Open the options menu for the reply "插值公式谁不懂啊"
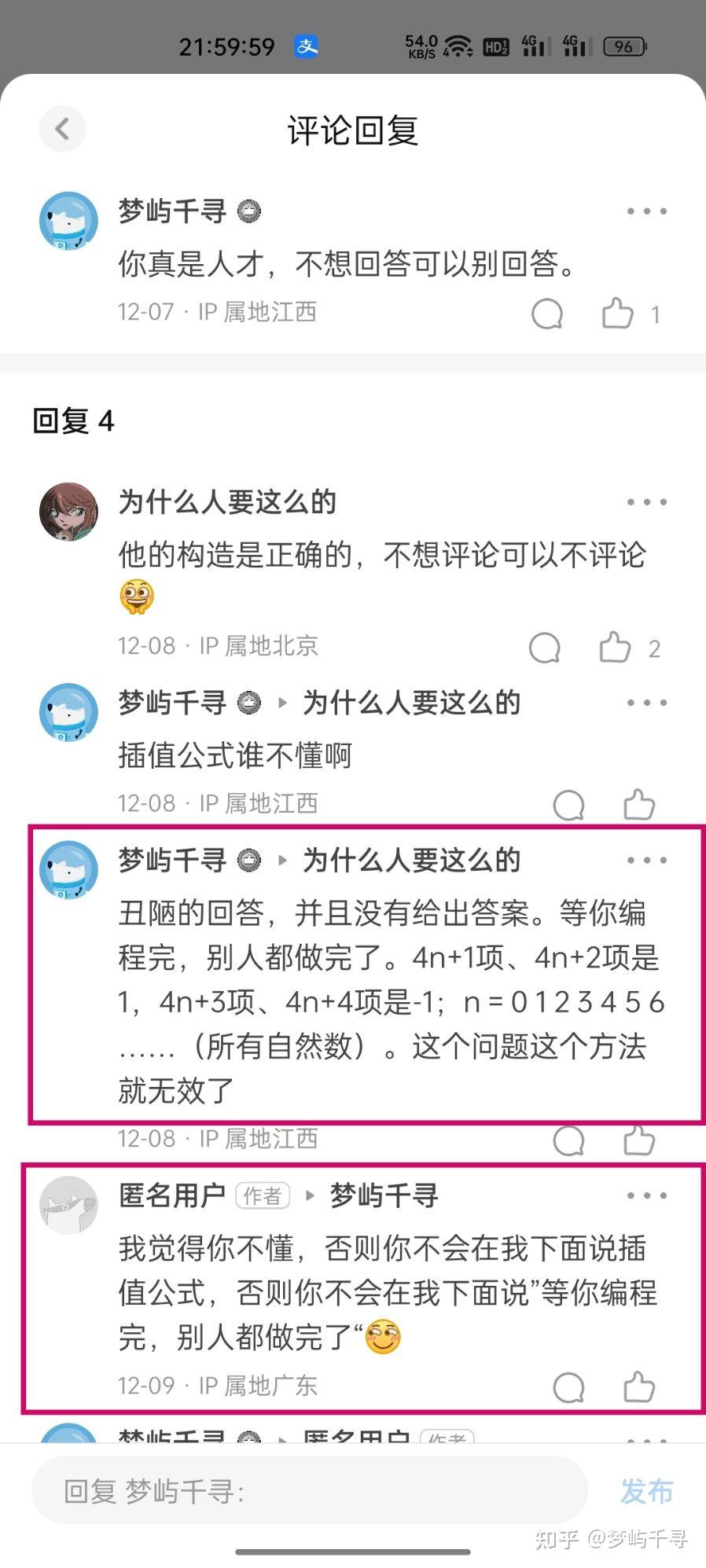706x1568 pixels. (646, 703)
